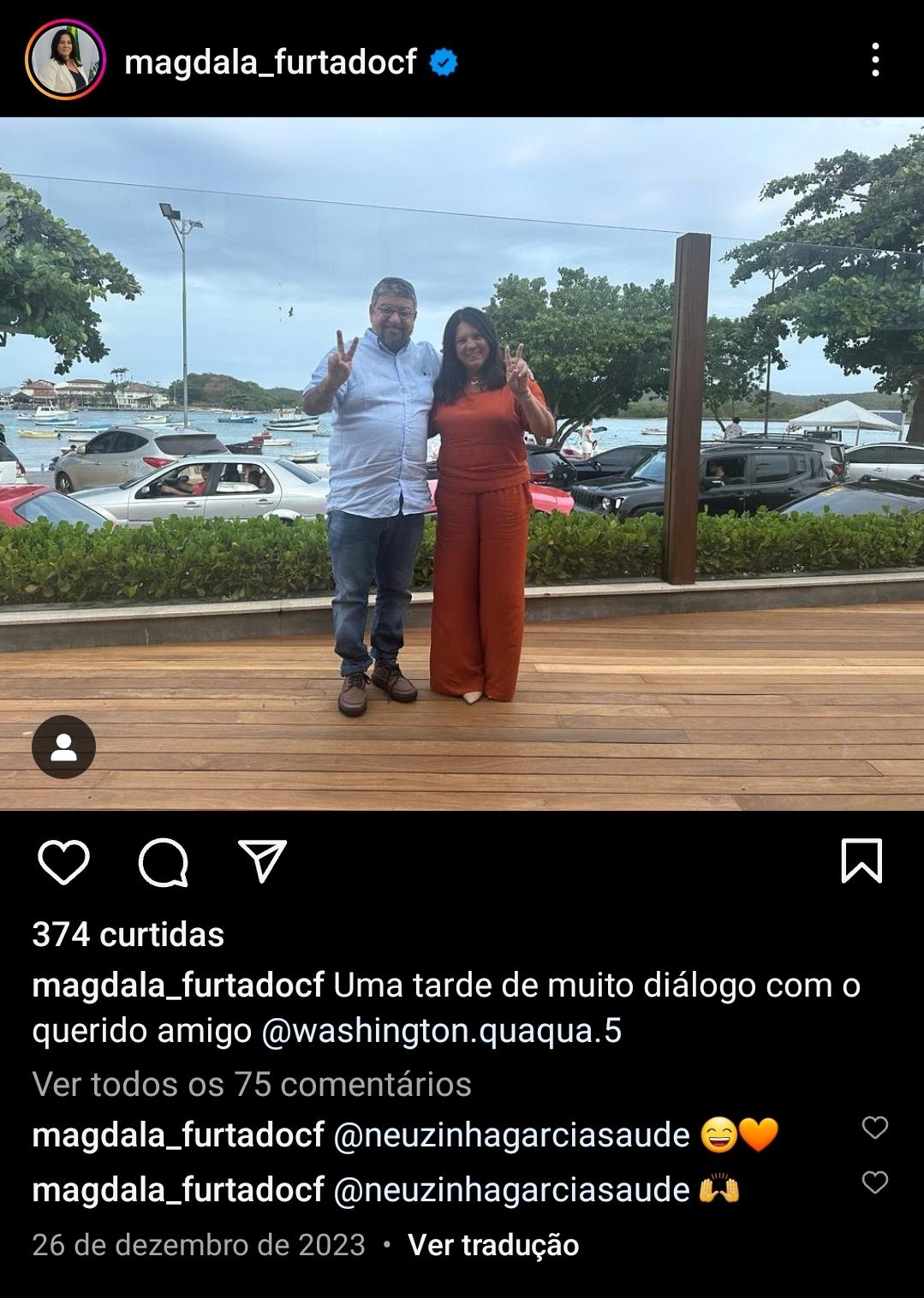Ver todos os 75 comentários

tap(252, 1084)
